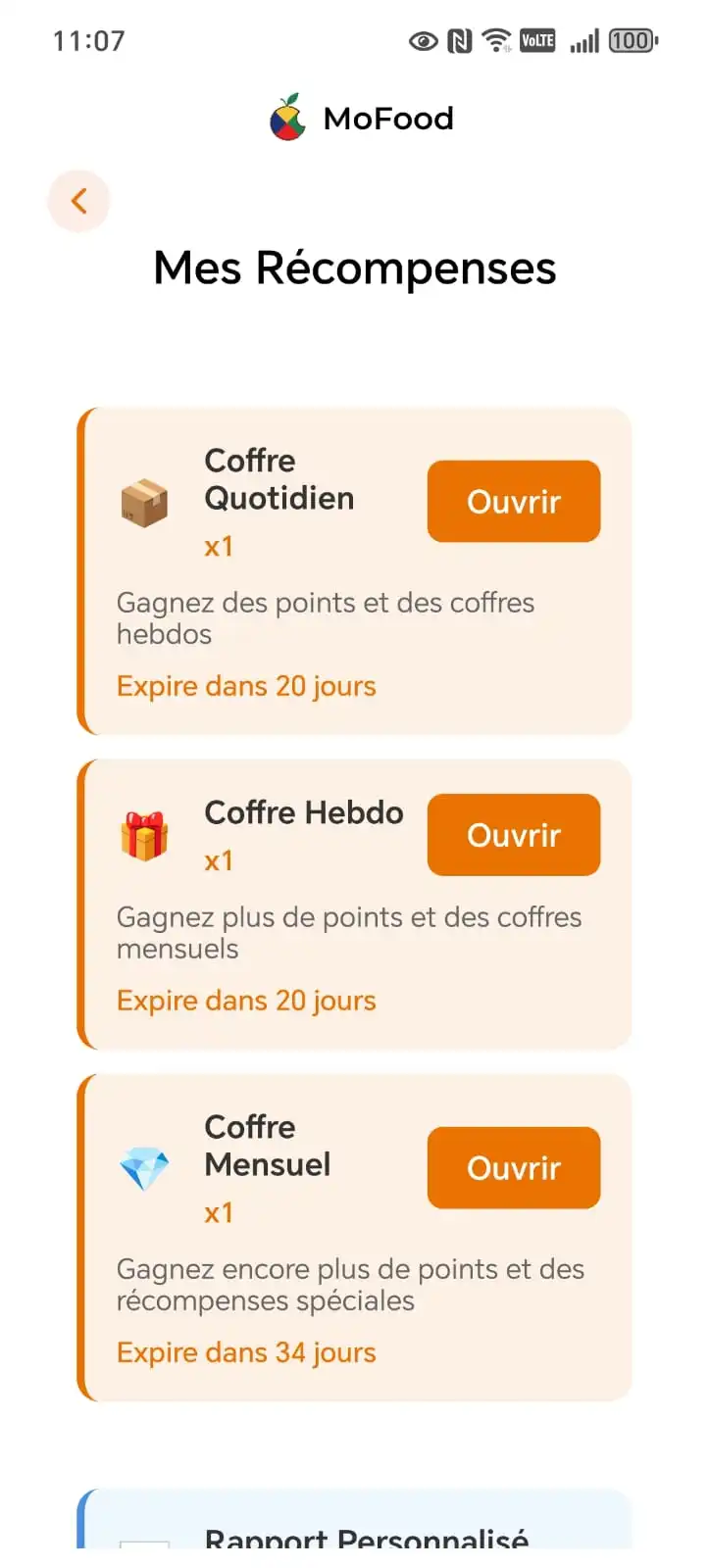
Task: Tap the cellular signal bars icon
Action: [586, 40]
